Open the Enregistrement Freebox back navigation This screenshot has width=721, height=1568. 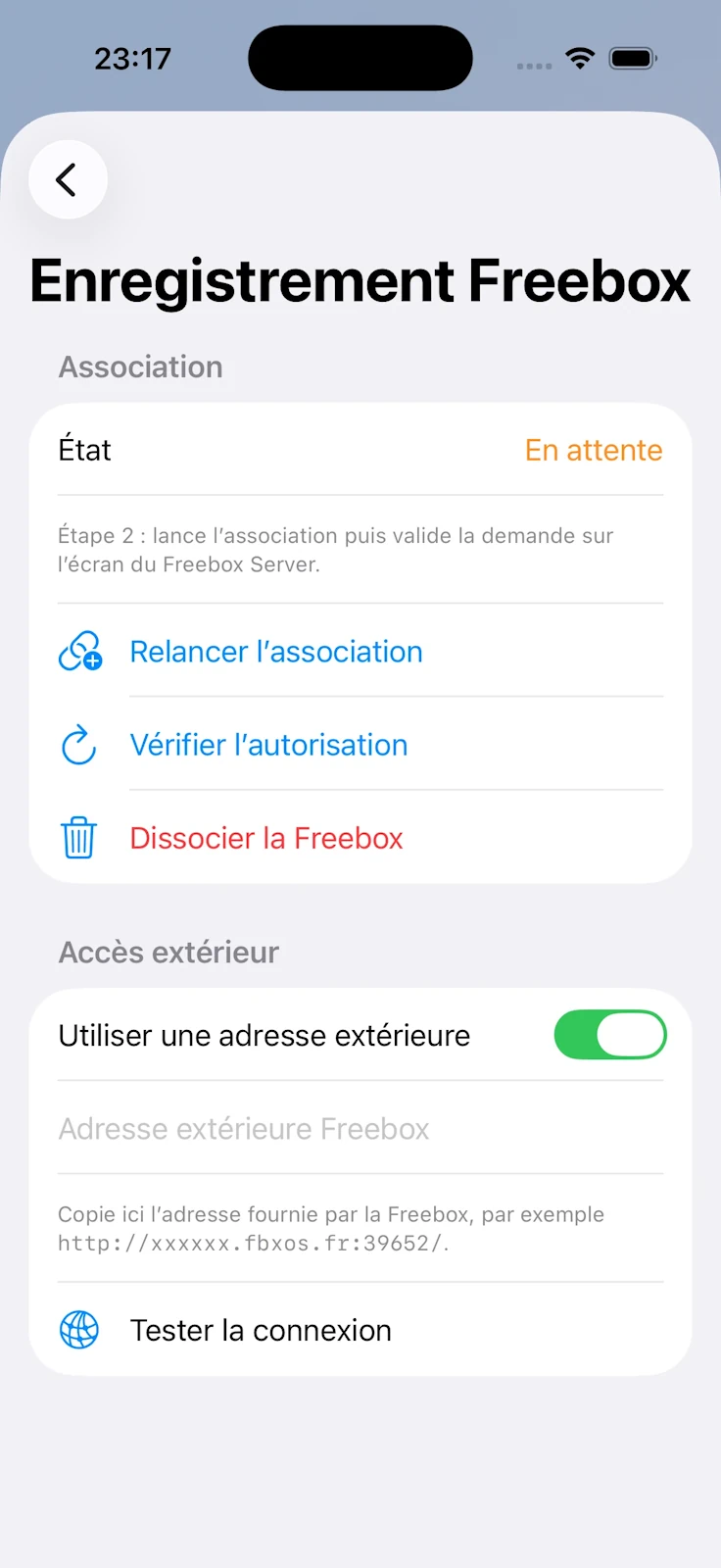68,179
